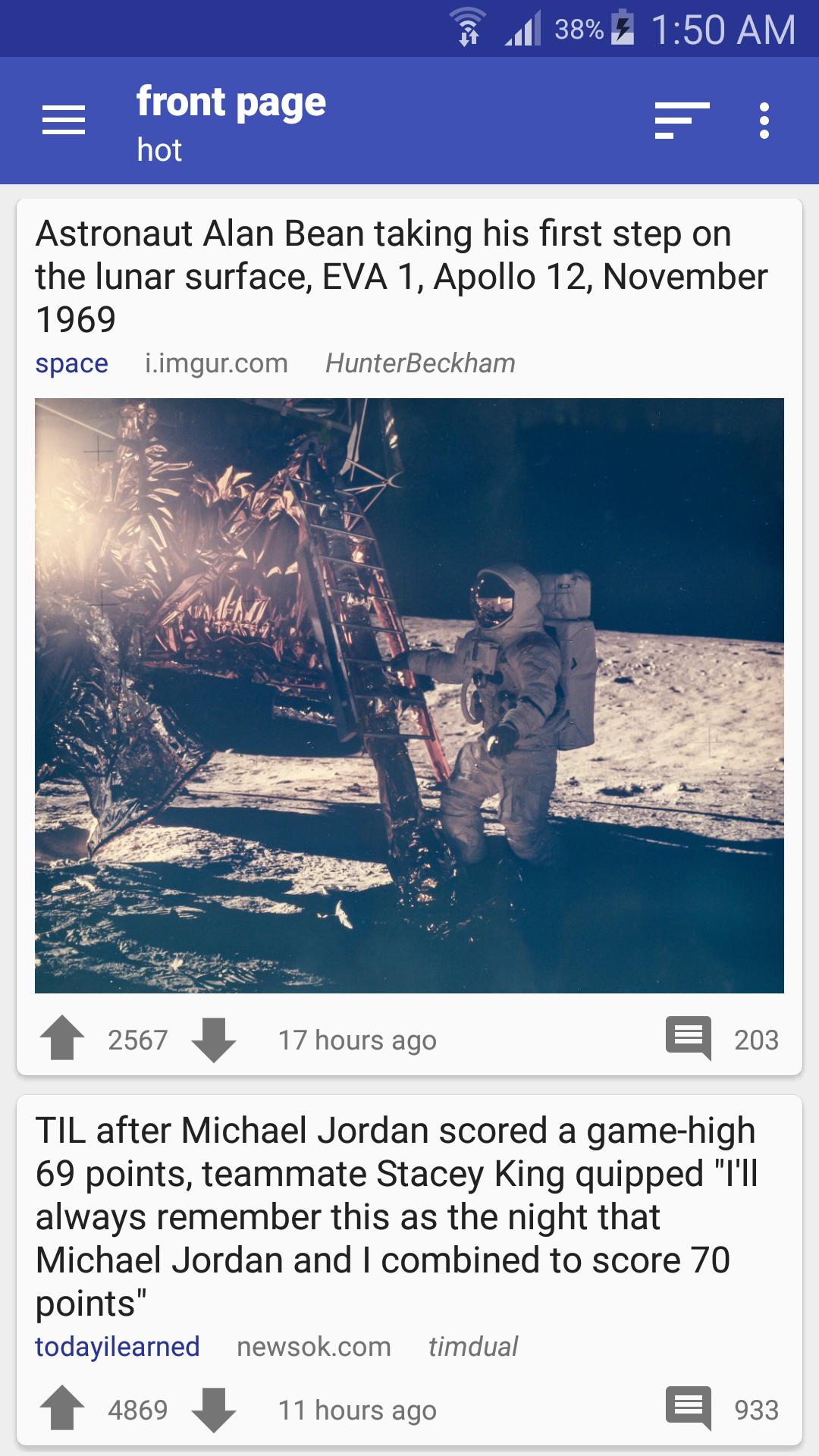819x1456 pixels.
Task: Go to the todayilearned subreddit
Action: tap(118, 1347)
